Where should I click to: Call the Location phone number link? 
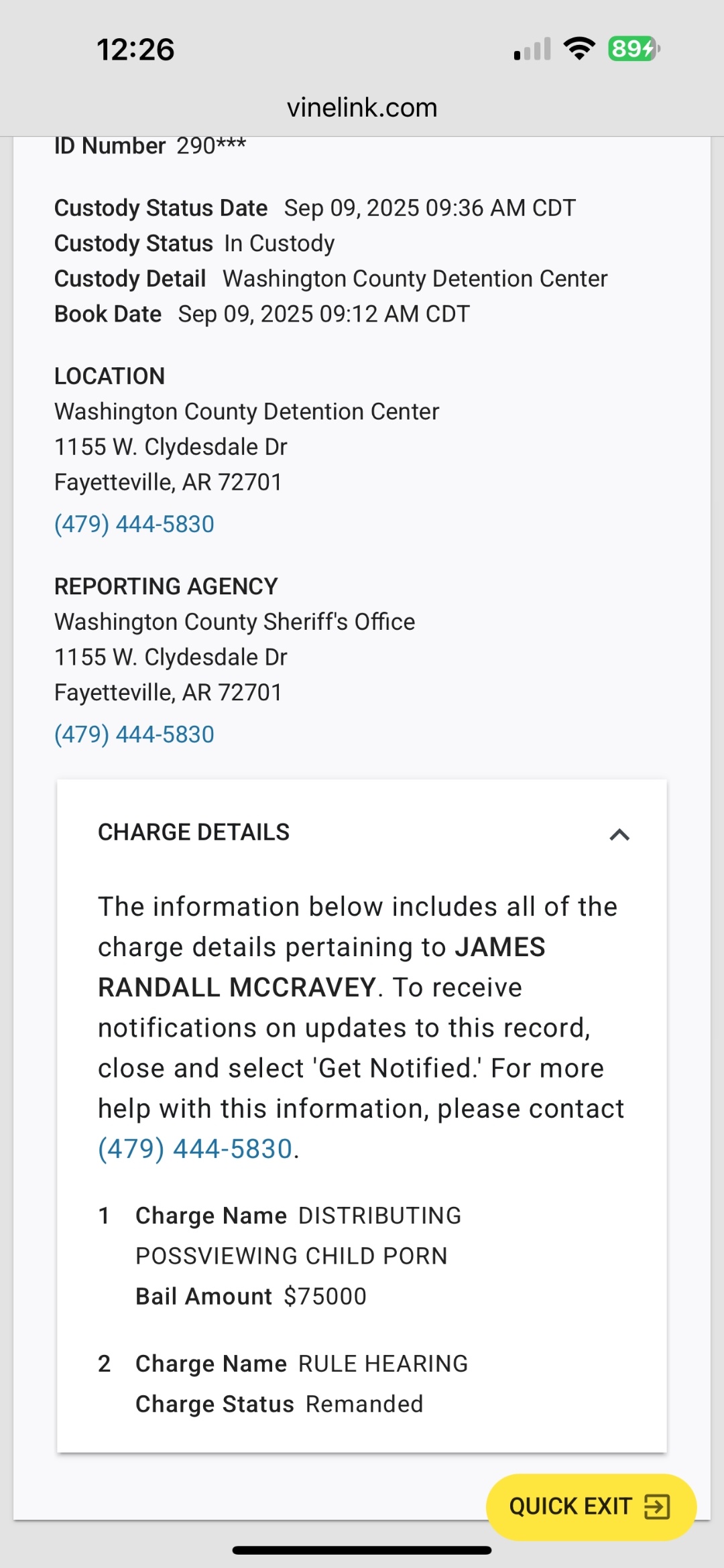(x=134, y=524)
